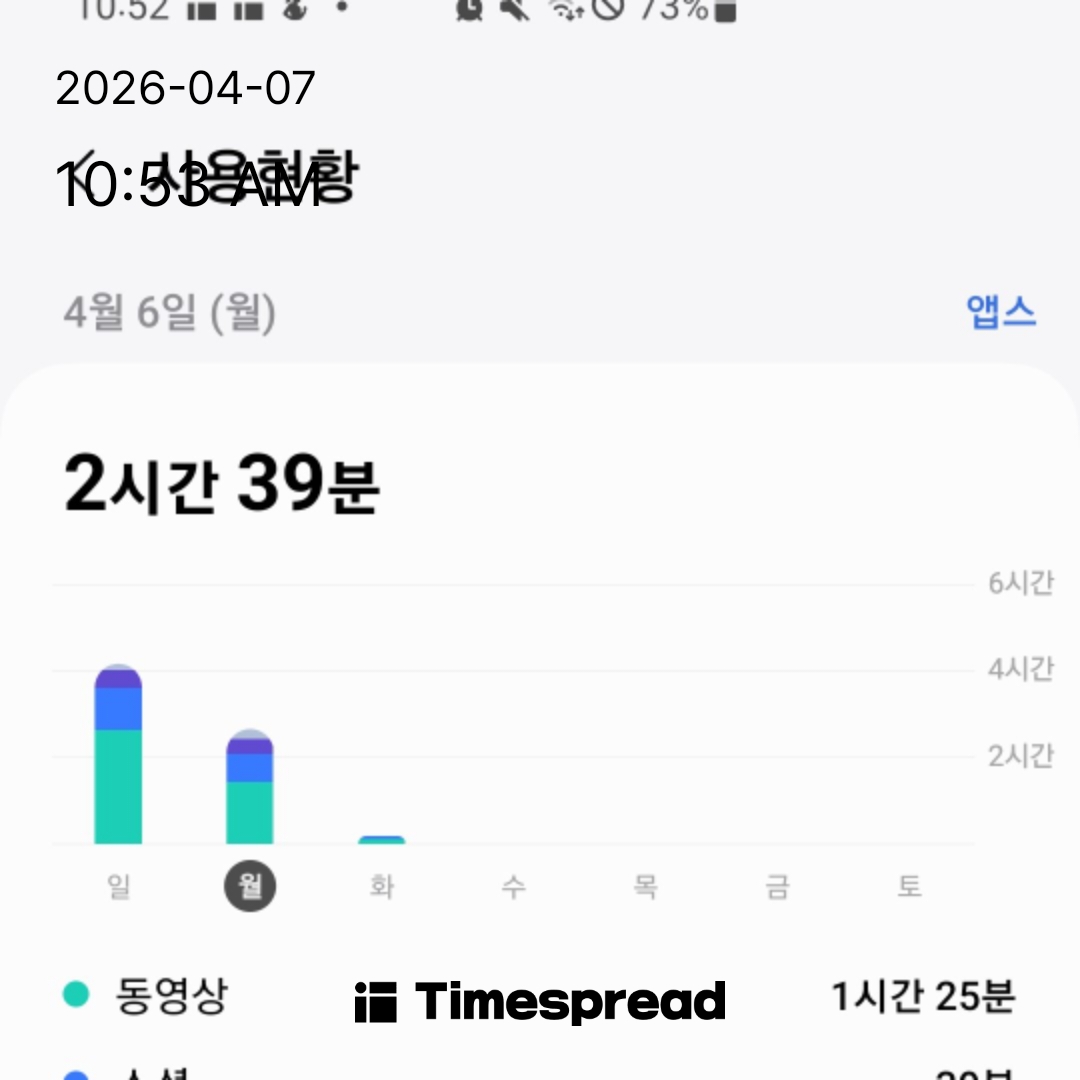Select 화 in the weekly chart

click(x=381, y=886)
